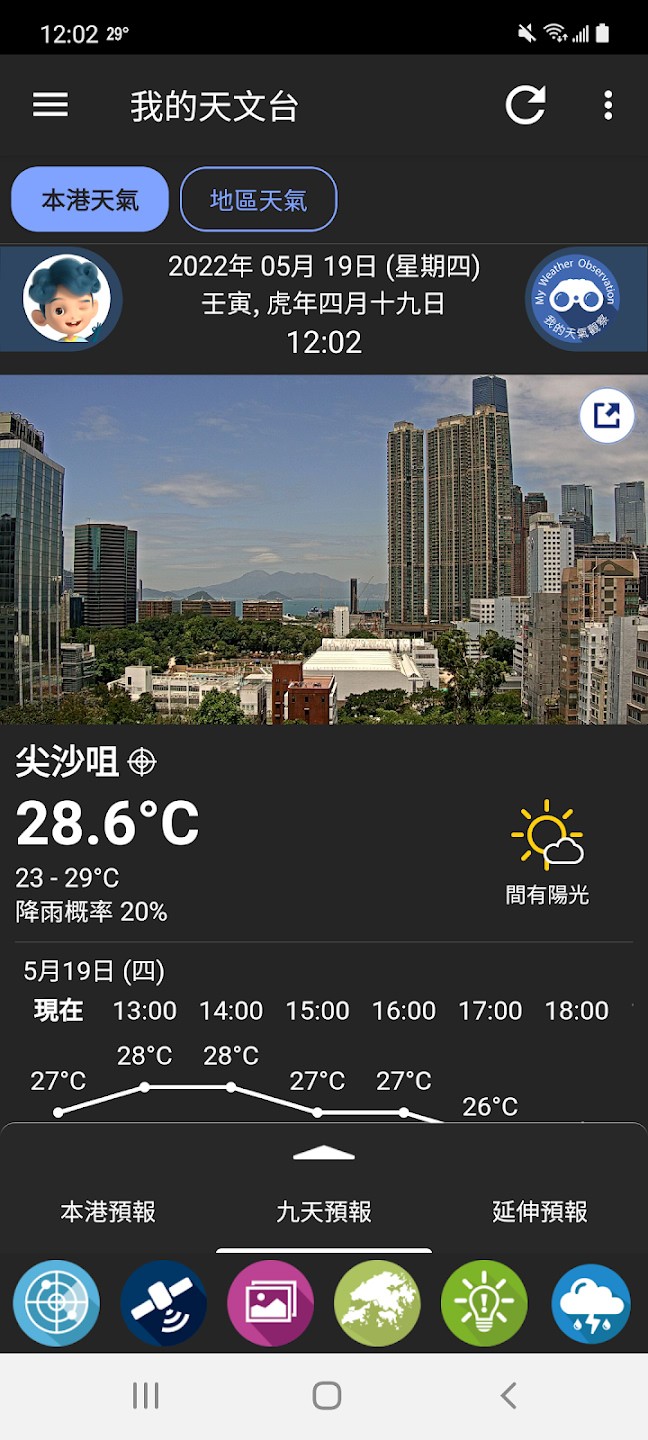Viewport: 648px width, 1440px height.
Task: Switch to the 地區天氣 tab
Action: tap(258, 200)
